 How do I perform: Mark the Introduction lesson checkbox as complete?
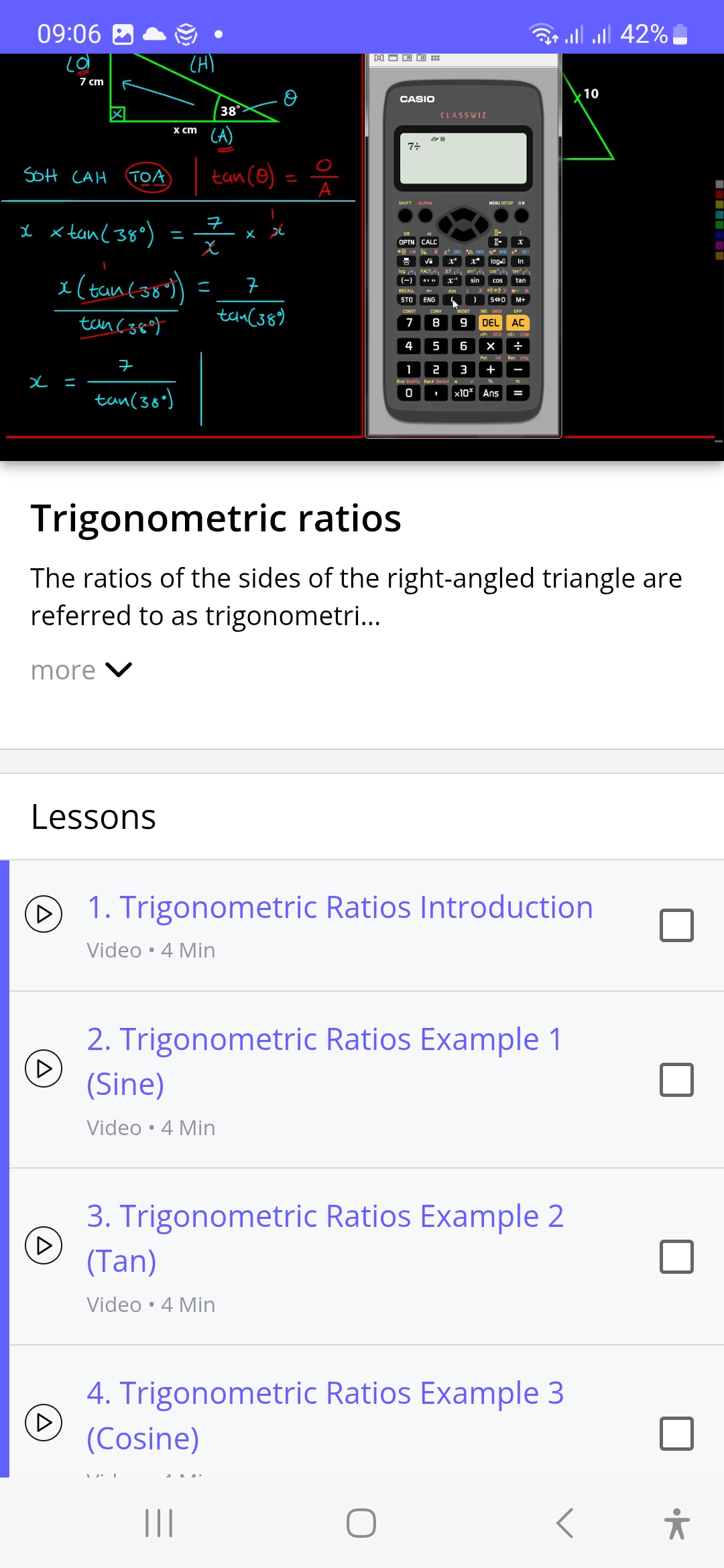[x=676, y=925]
